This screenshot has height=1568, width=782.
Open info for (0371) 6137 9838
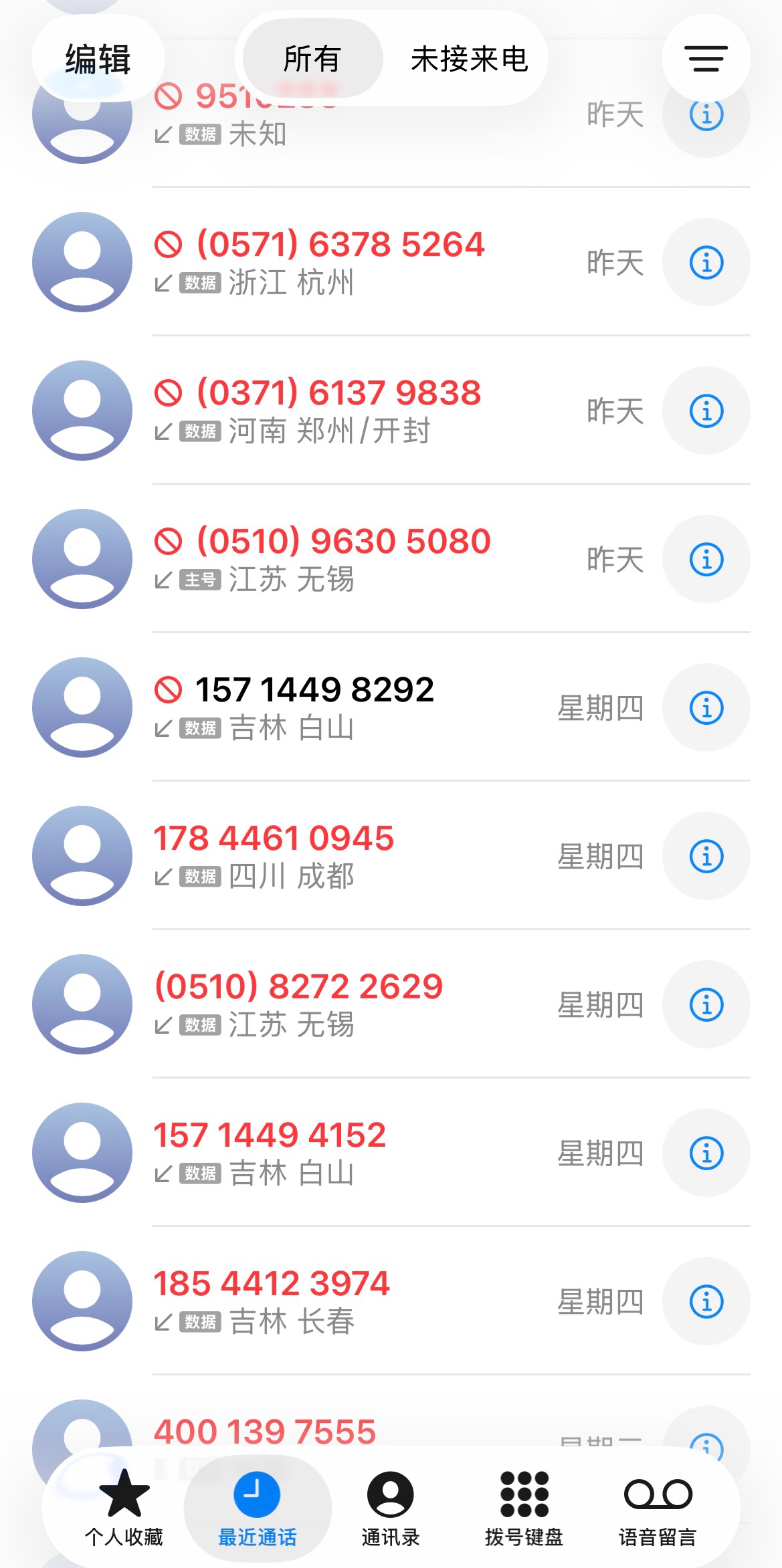706,411
